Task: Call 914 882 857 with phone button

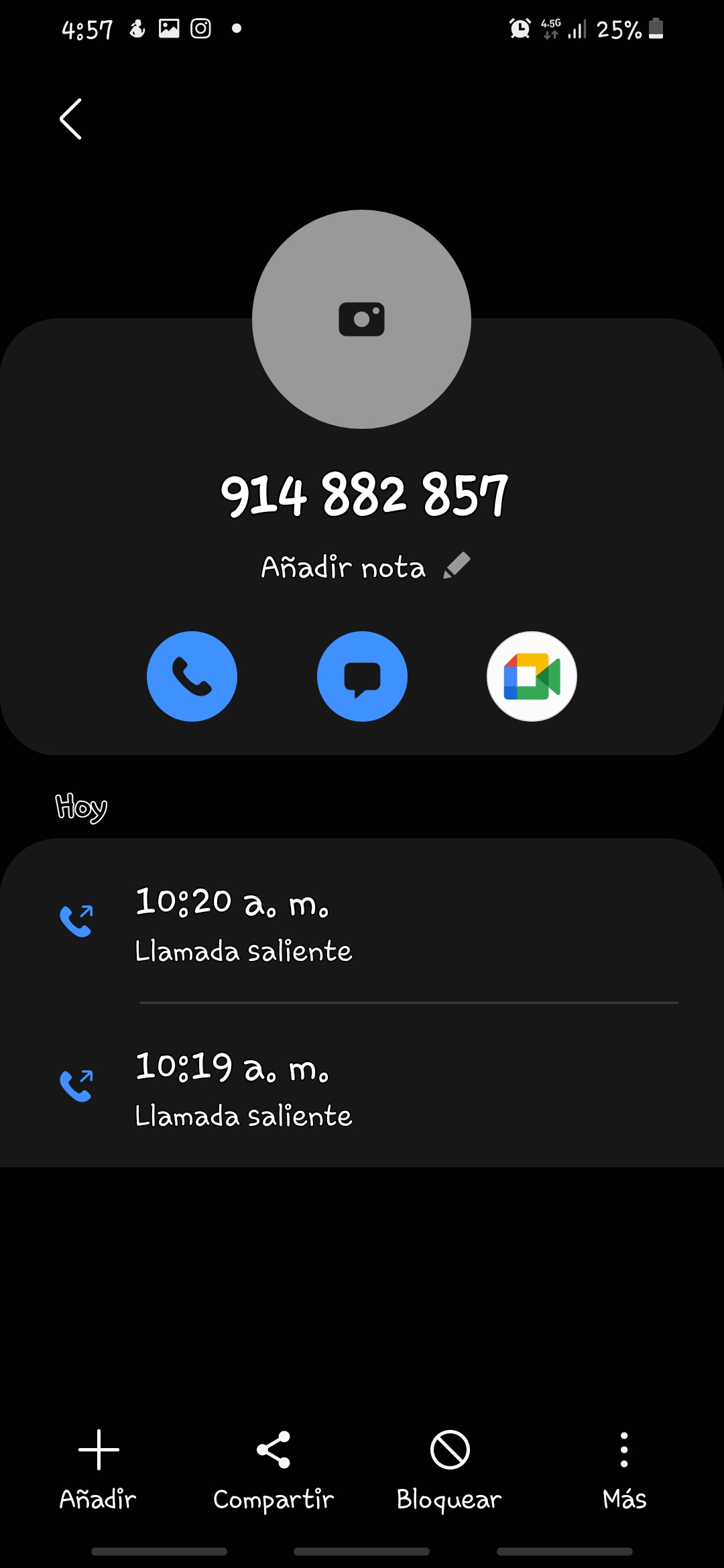Action: (x=192, y=676)
